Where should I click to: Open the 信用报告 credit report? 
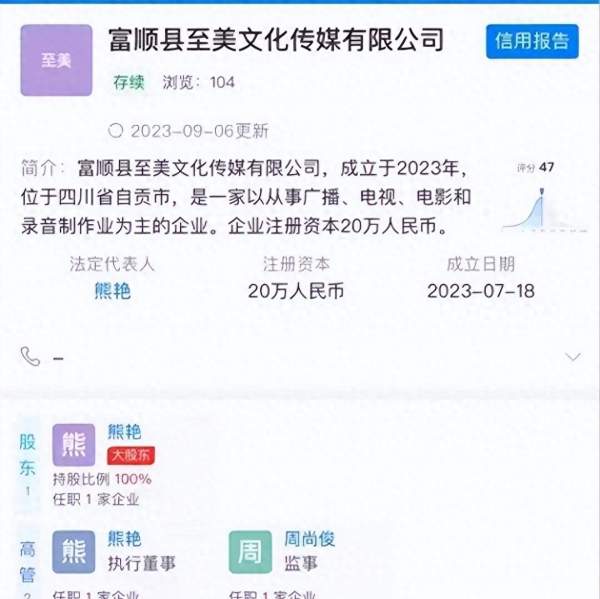(x=533, y=41)
